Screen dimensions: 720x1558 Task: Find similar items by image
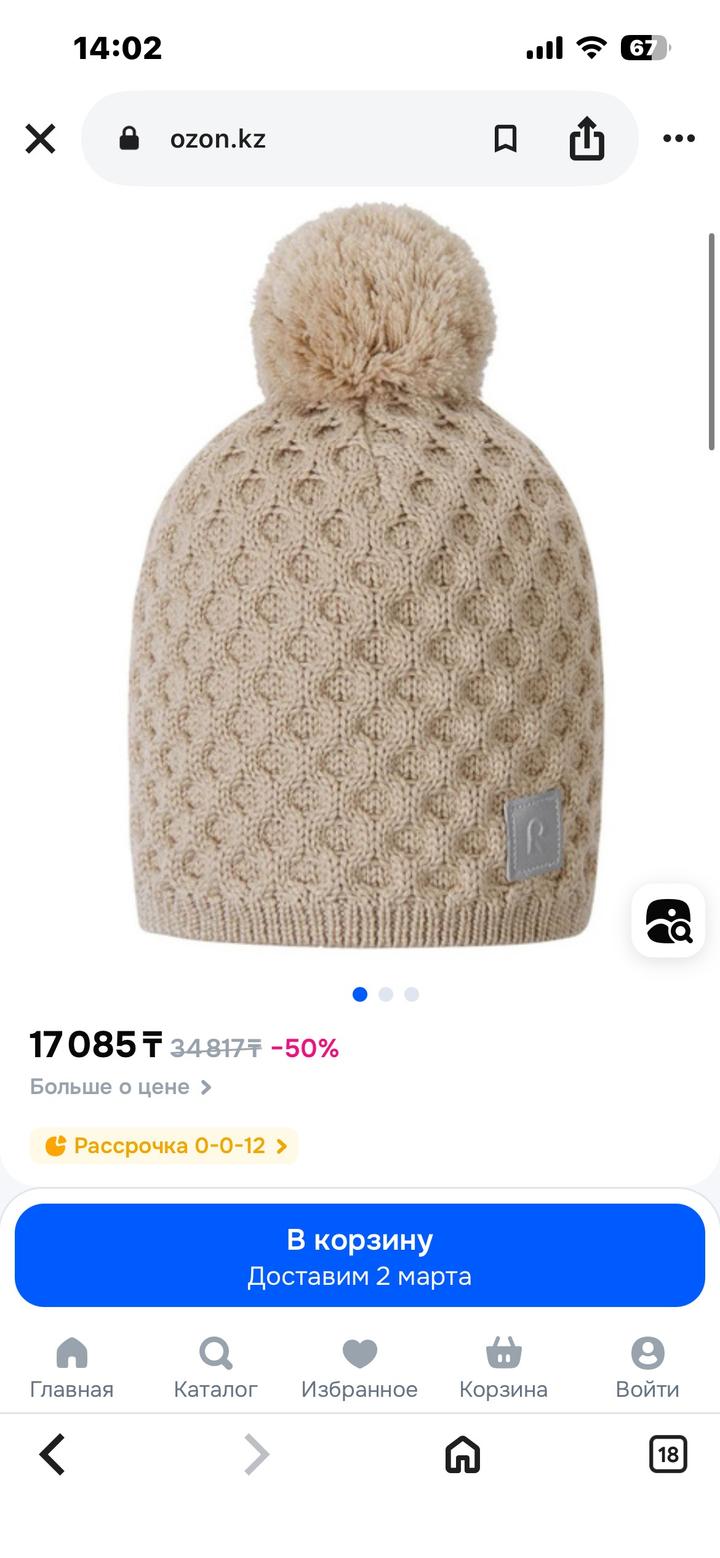point(668,921)
